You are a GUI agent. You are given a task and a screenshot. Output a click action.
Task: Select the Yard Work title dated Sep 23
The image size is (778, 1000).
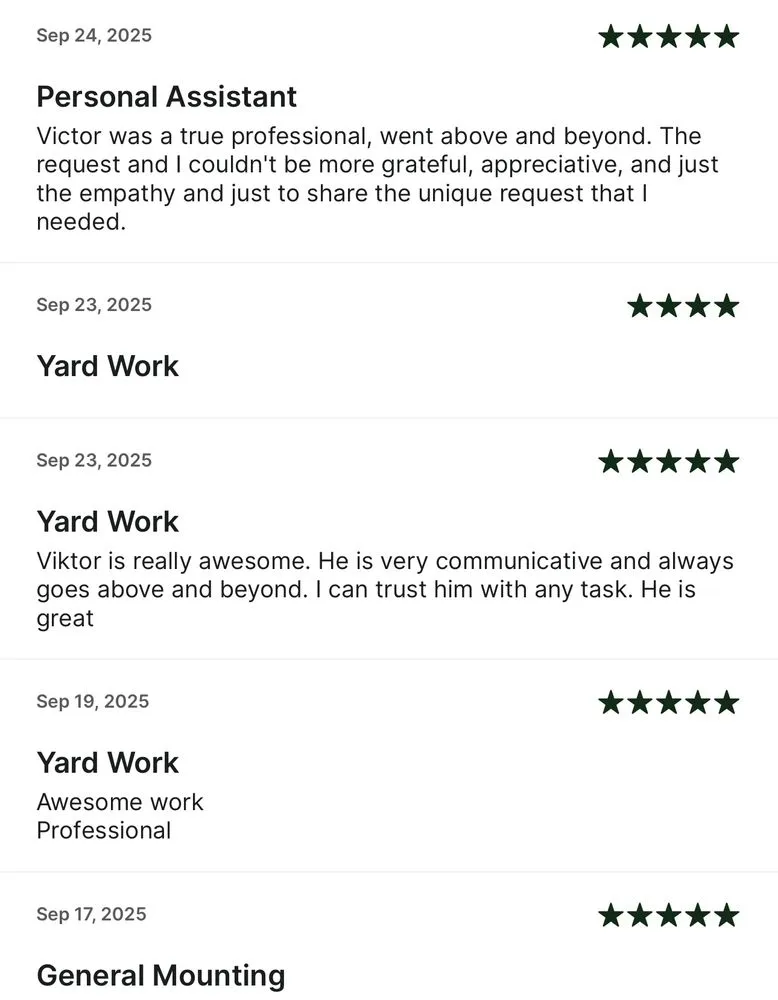[x=107, y=521]
